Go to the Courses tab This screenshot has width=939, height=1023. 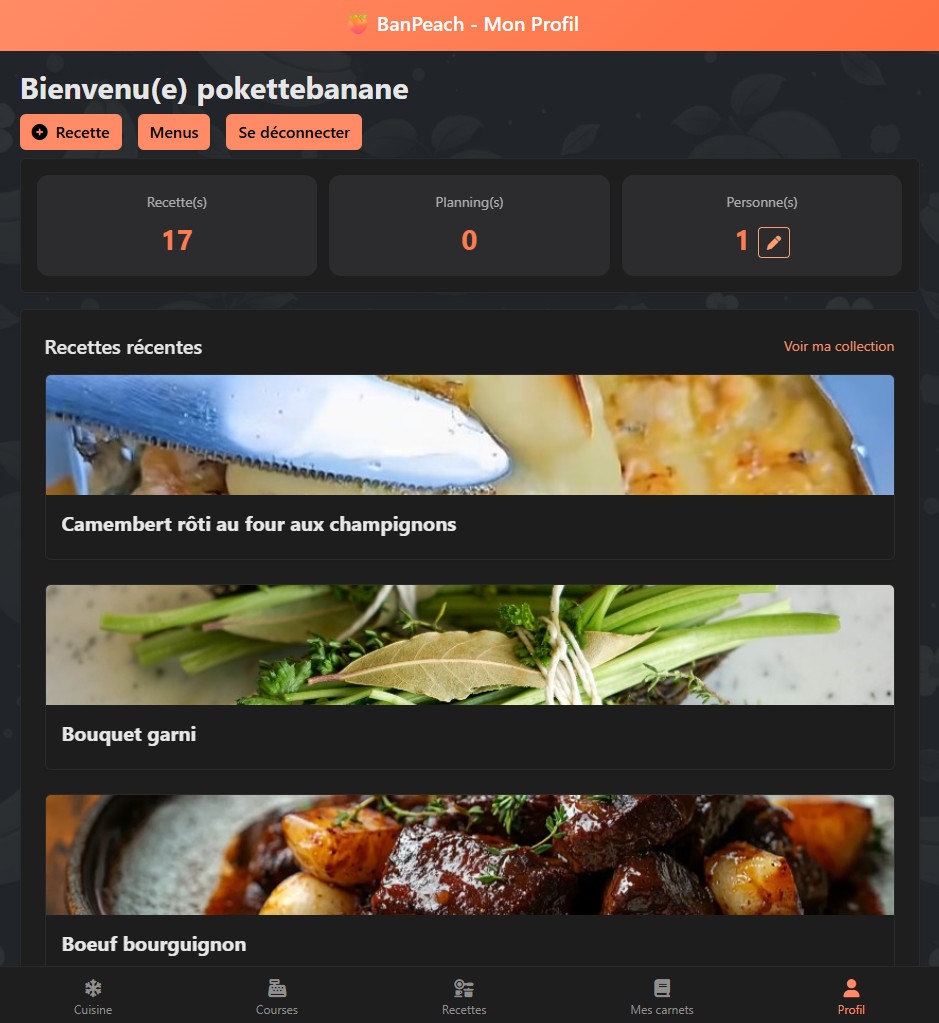coord(277,996)
